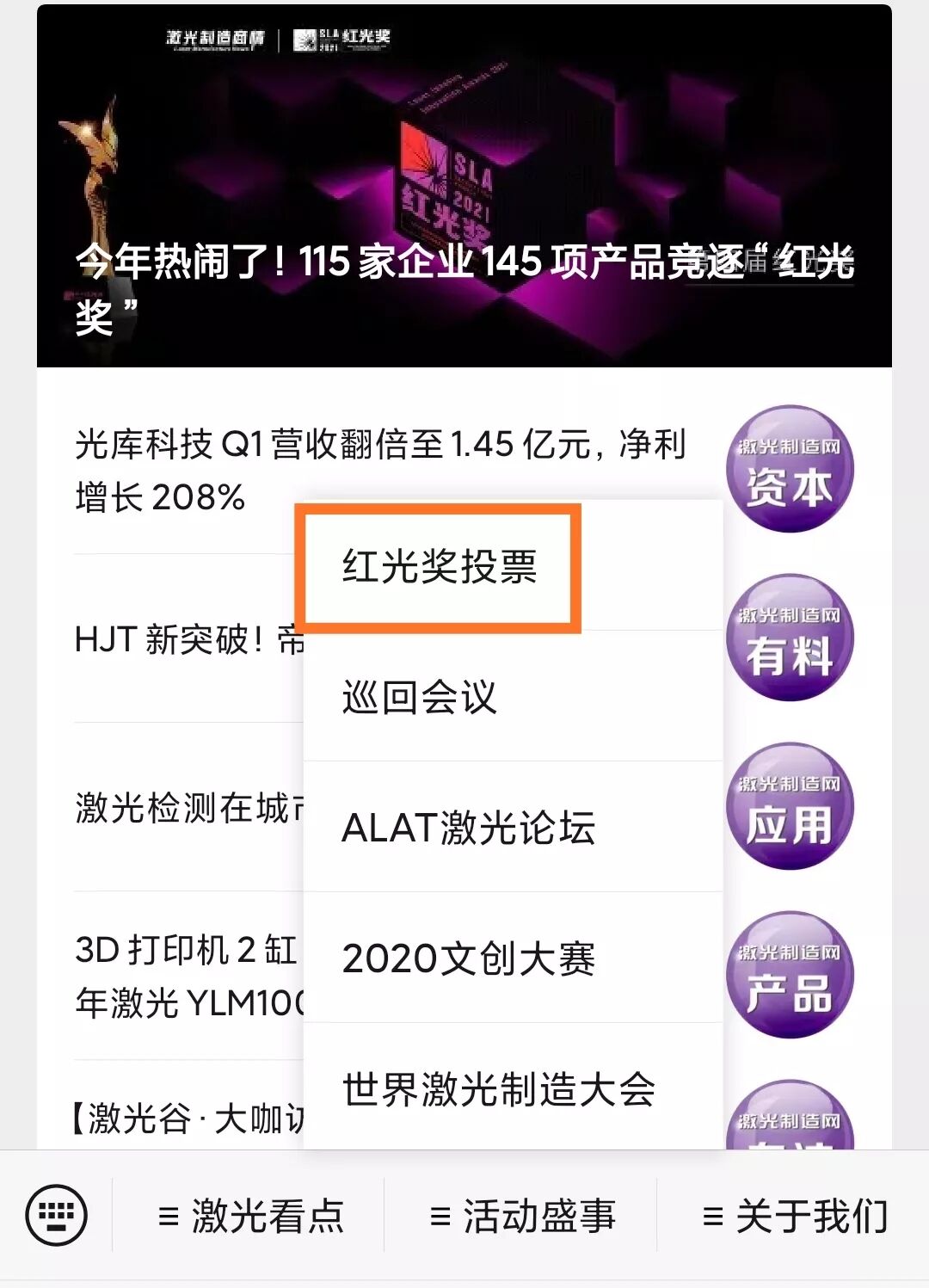929x1288 pixels.
Task: Switch to the 激光看点 tab
Action: [255, 1216]
